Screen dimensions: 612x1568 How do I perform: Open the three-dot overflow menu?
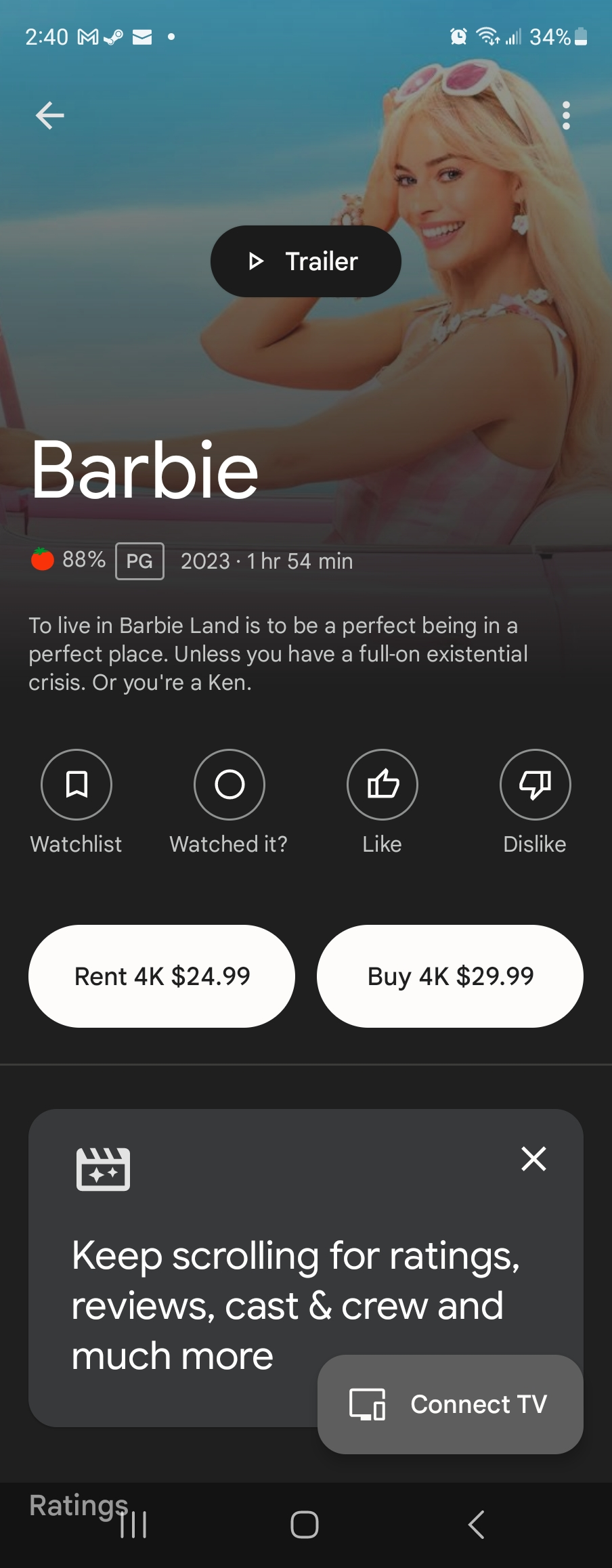[x=566, y=116]
